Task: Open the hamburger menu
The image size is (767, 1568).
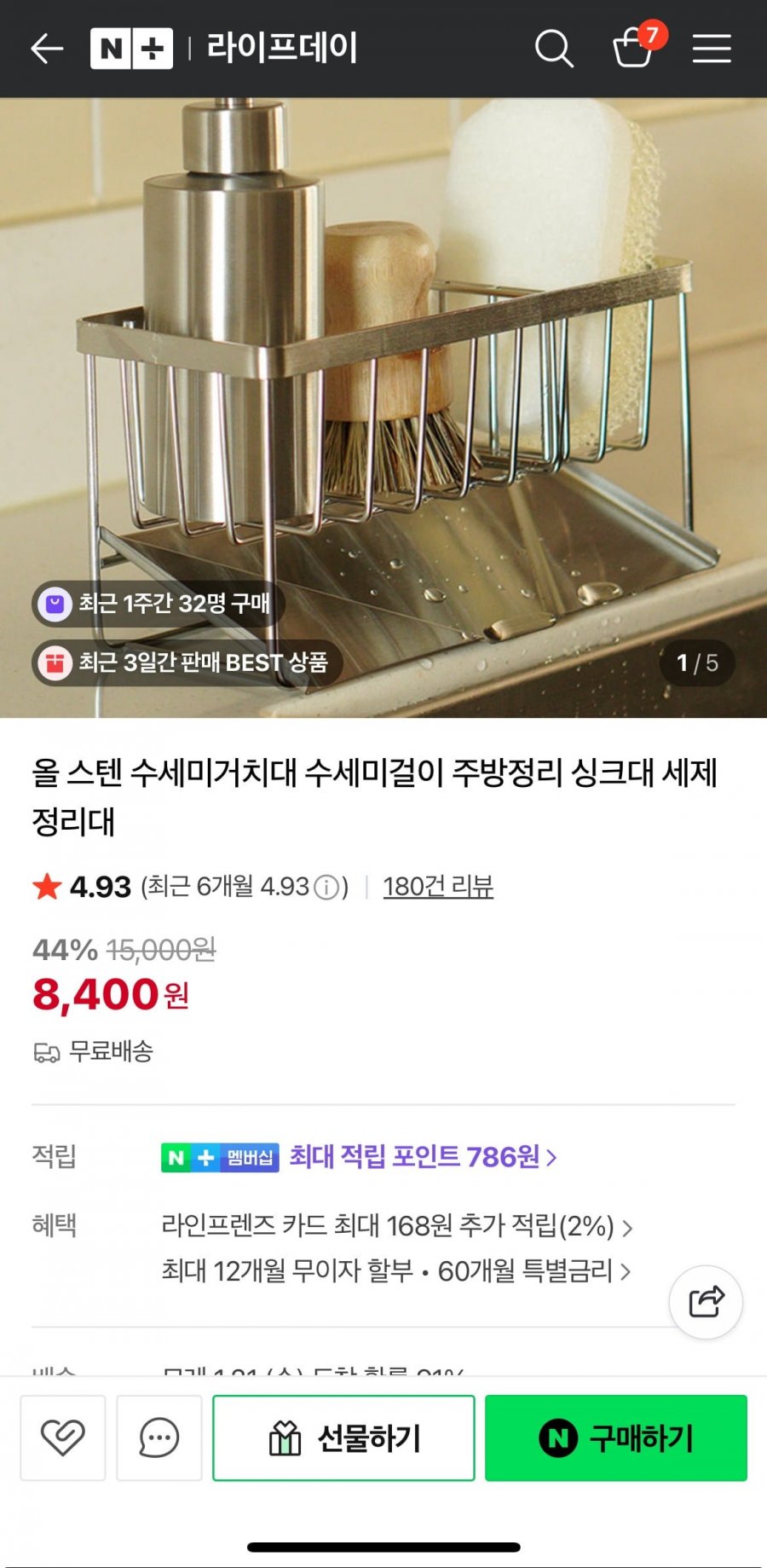Action: tap(712, 49)
